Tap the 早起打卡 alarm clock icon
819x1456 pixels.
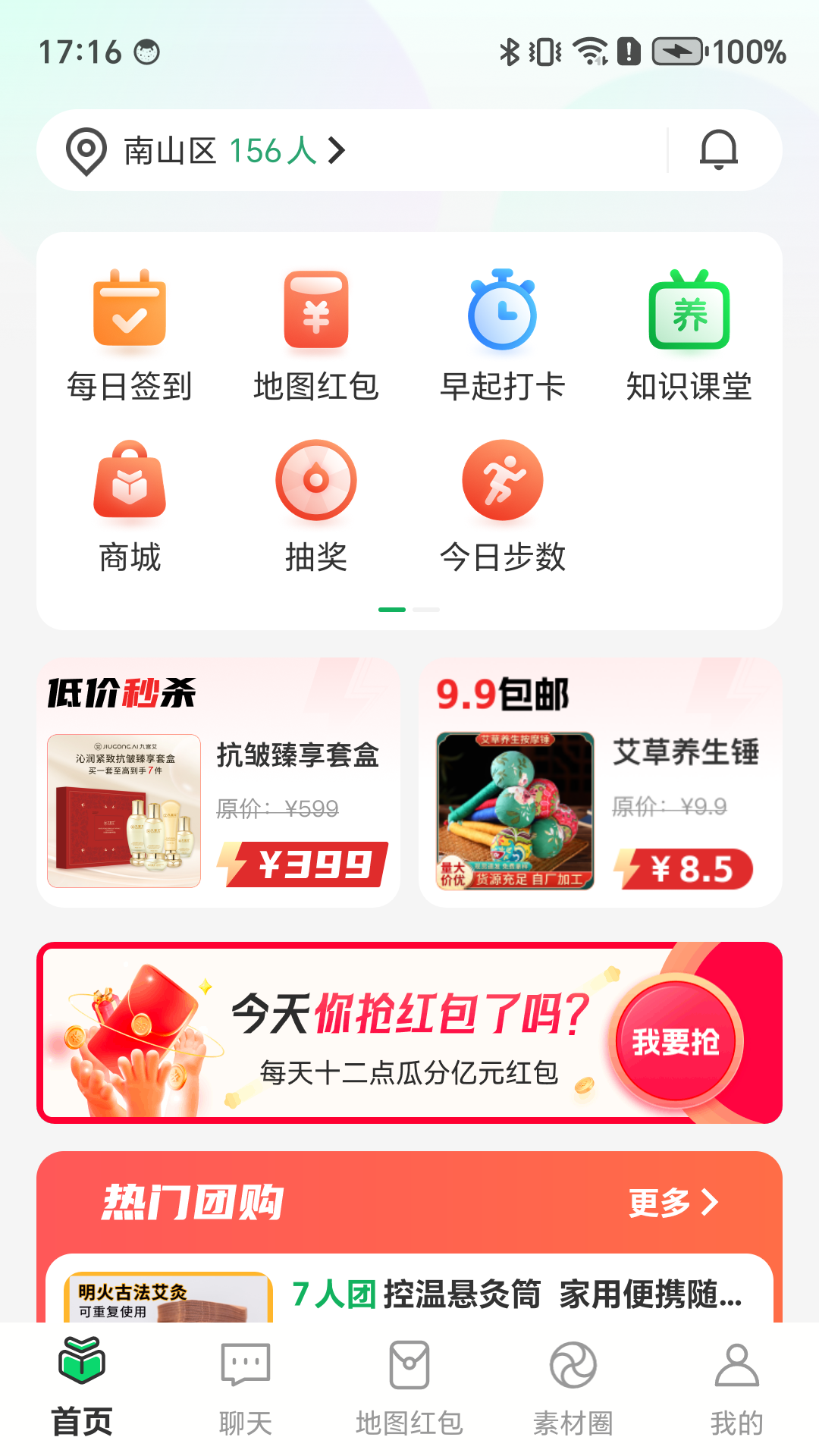[502, 311]
